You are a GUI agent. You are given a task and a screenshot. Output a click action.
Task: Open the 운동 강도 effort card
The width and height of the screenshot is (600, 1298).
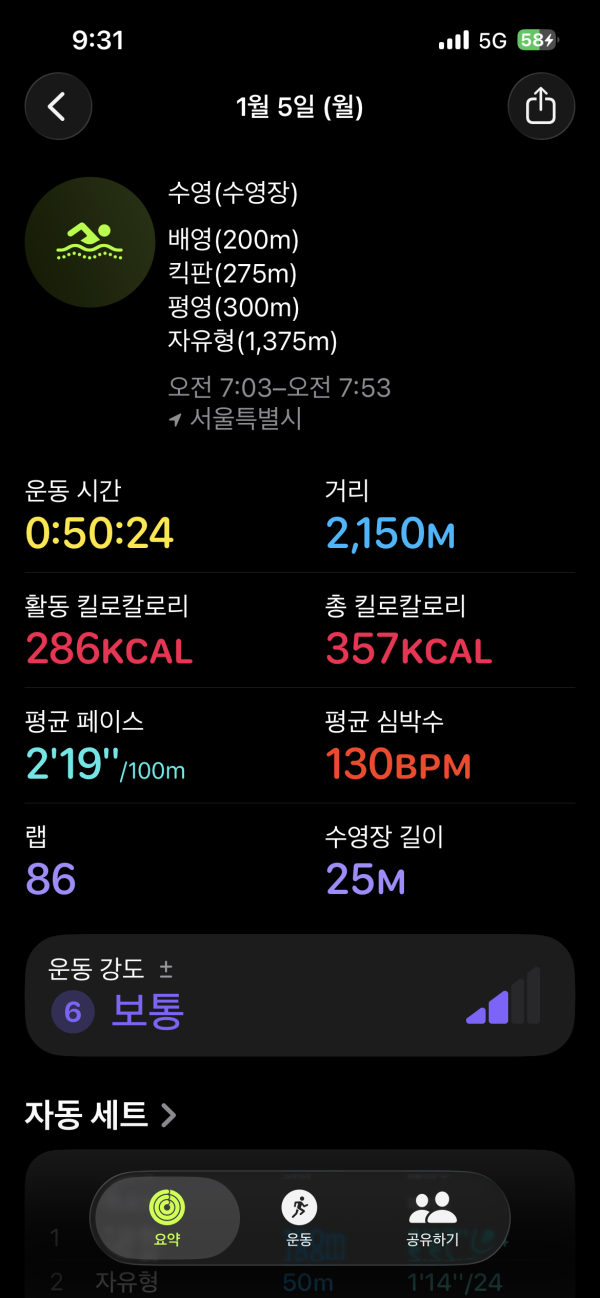point(299,995)
